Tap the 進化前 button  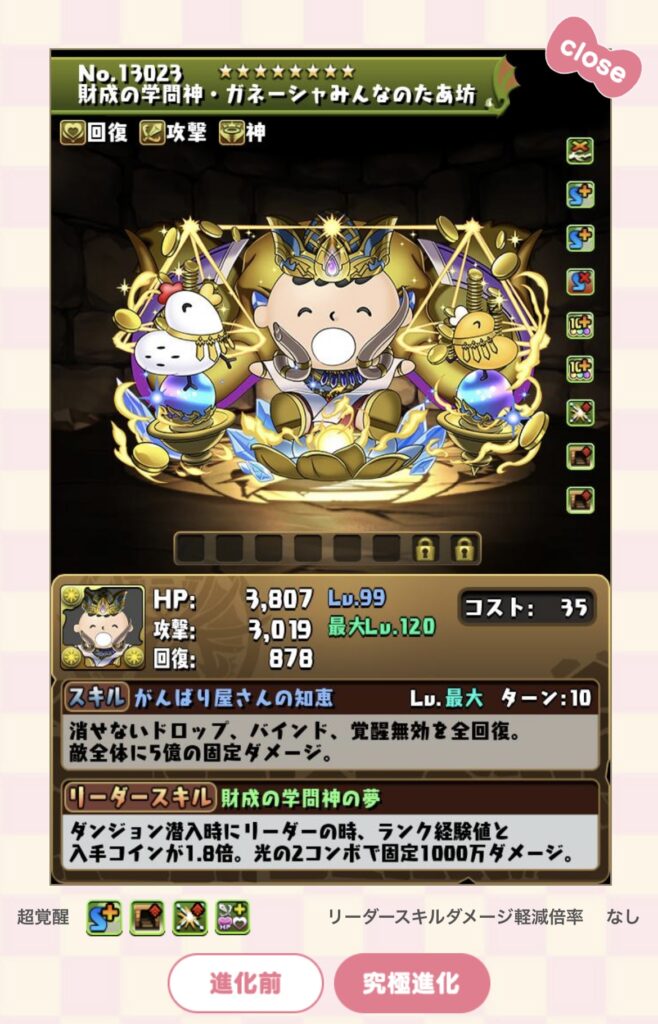[x=245, y=983]
